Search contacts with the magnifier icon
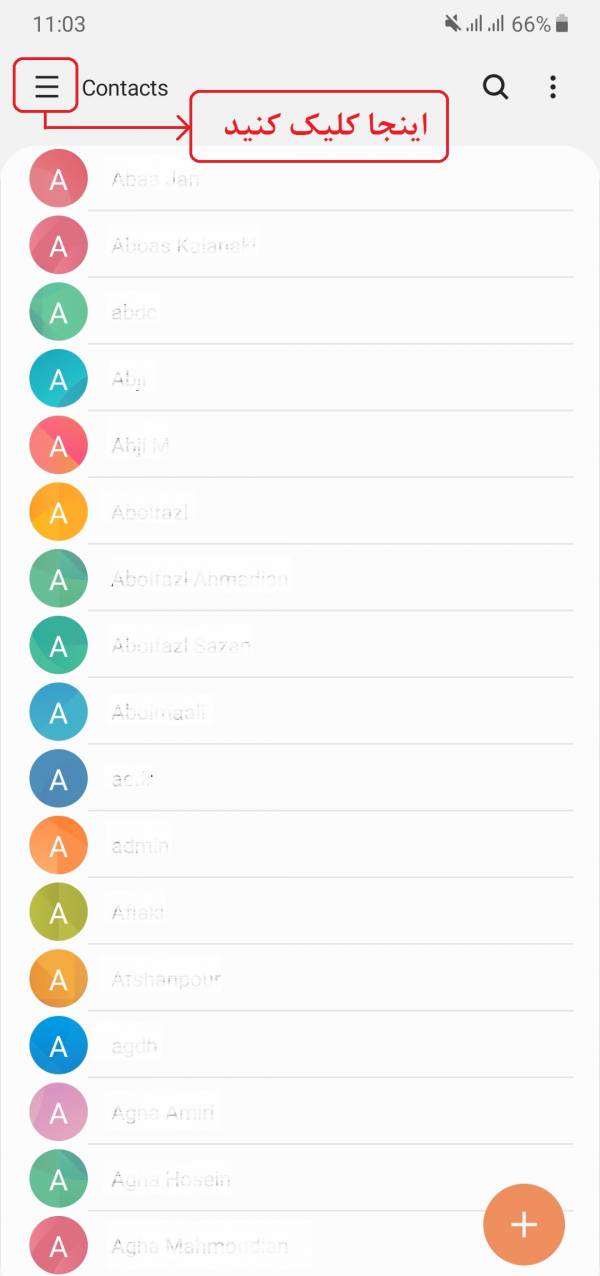The width and height of the screenshot is (600, 1276). coord(495,87)
